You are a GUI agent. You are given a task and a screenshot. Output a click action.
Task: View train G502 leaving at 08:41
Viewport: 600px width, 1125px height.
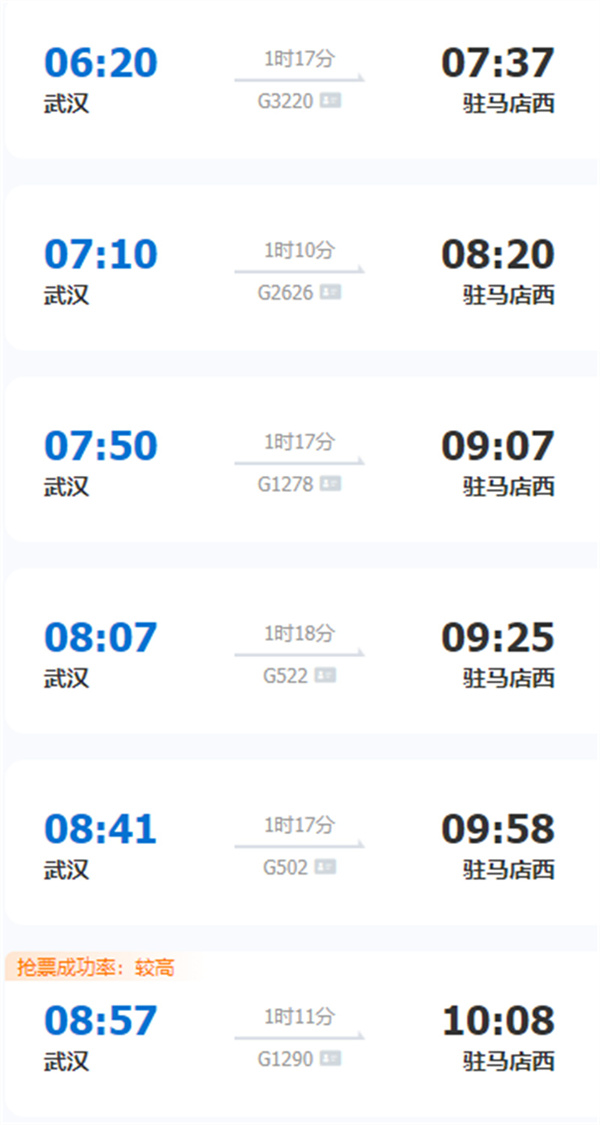(x=300, y=845)
